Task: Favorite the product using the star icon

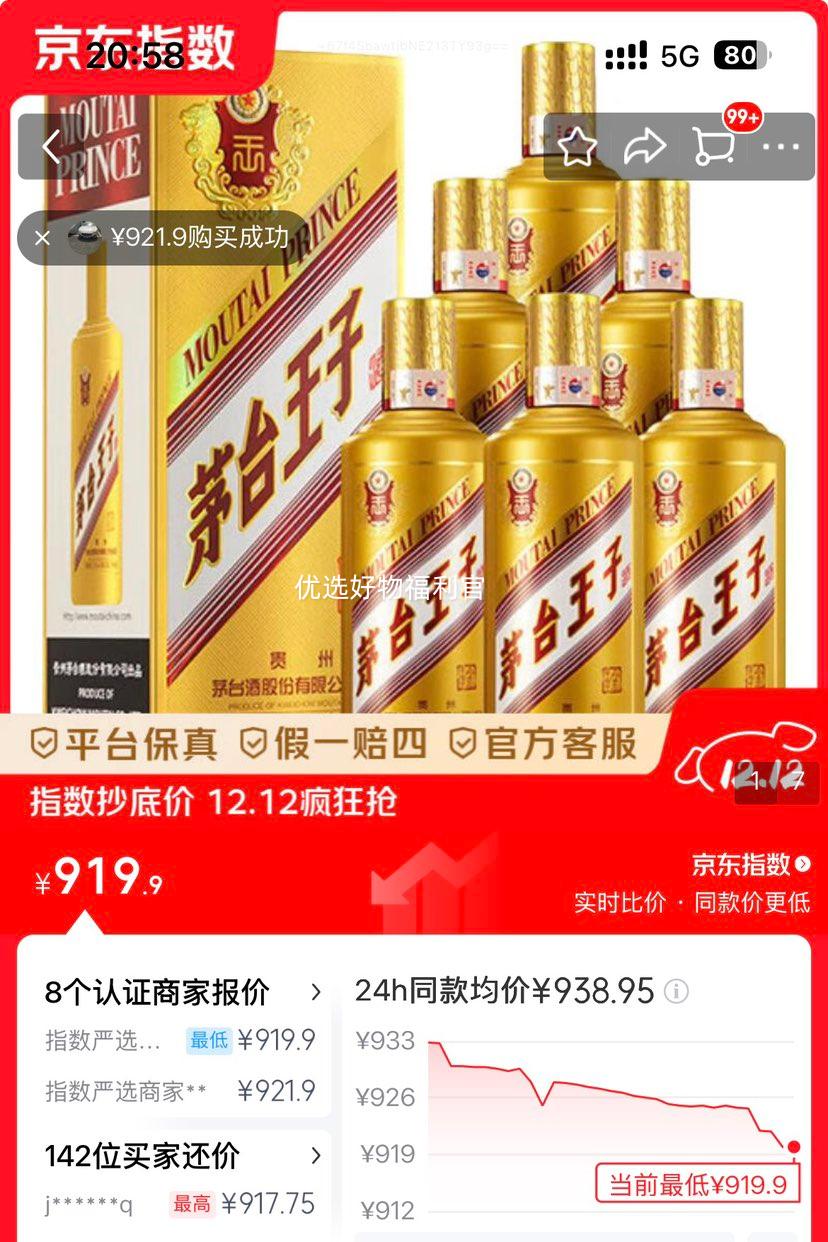Action: click(576, 146)
